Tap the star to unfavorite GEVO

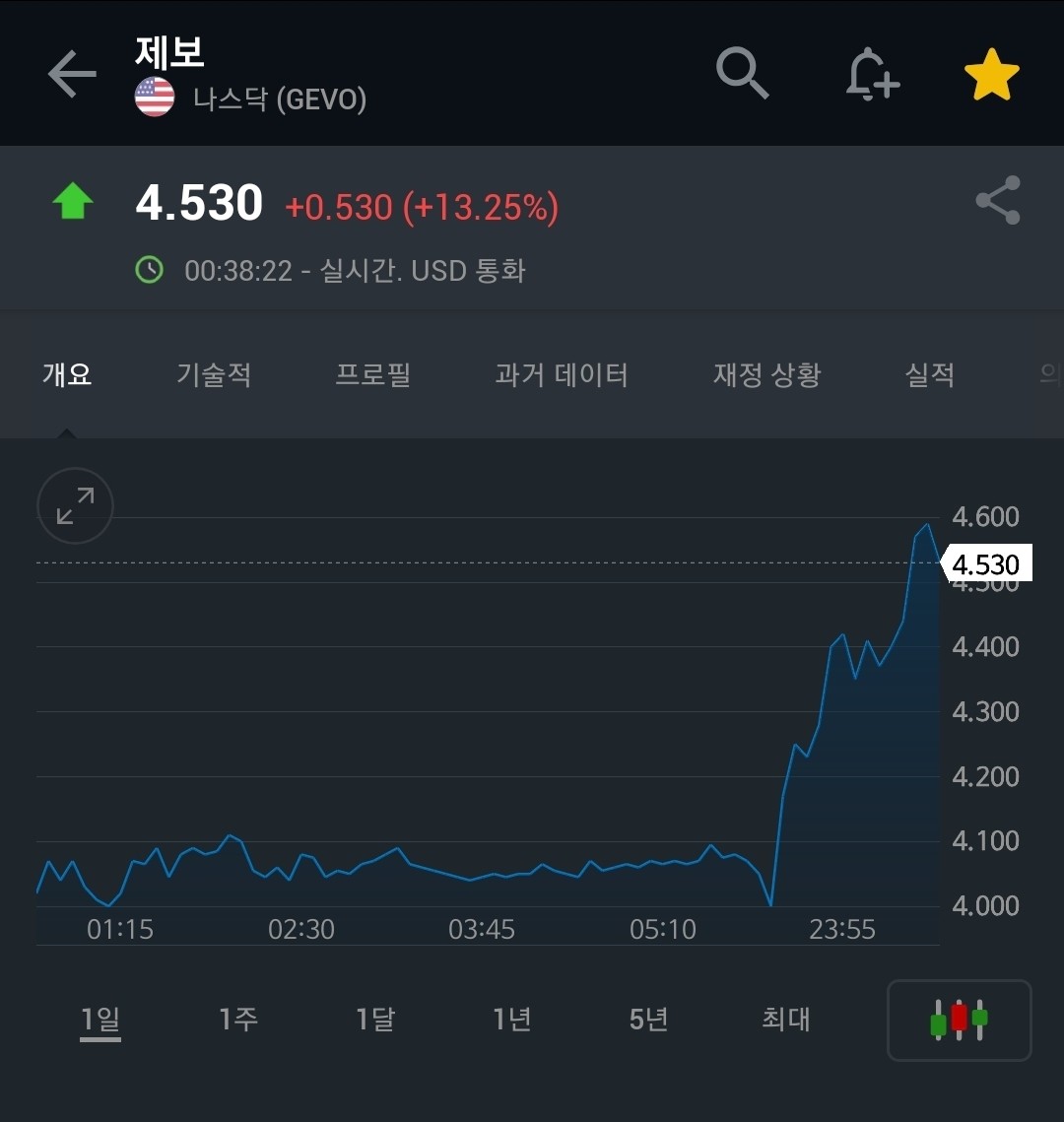pyautogui.click(x=992, y=73)
